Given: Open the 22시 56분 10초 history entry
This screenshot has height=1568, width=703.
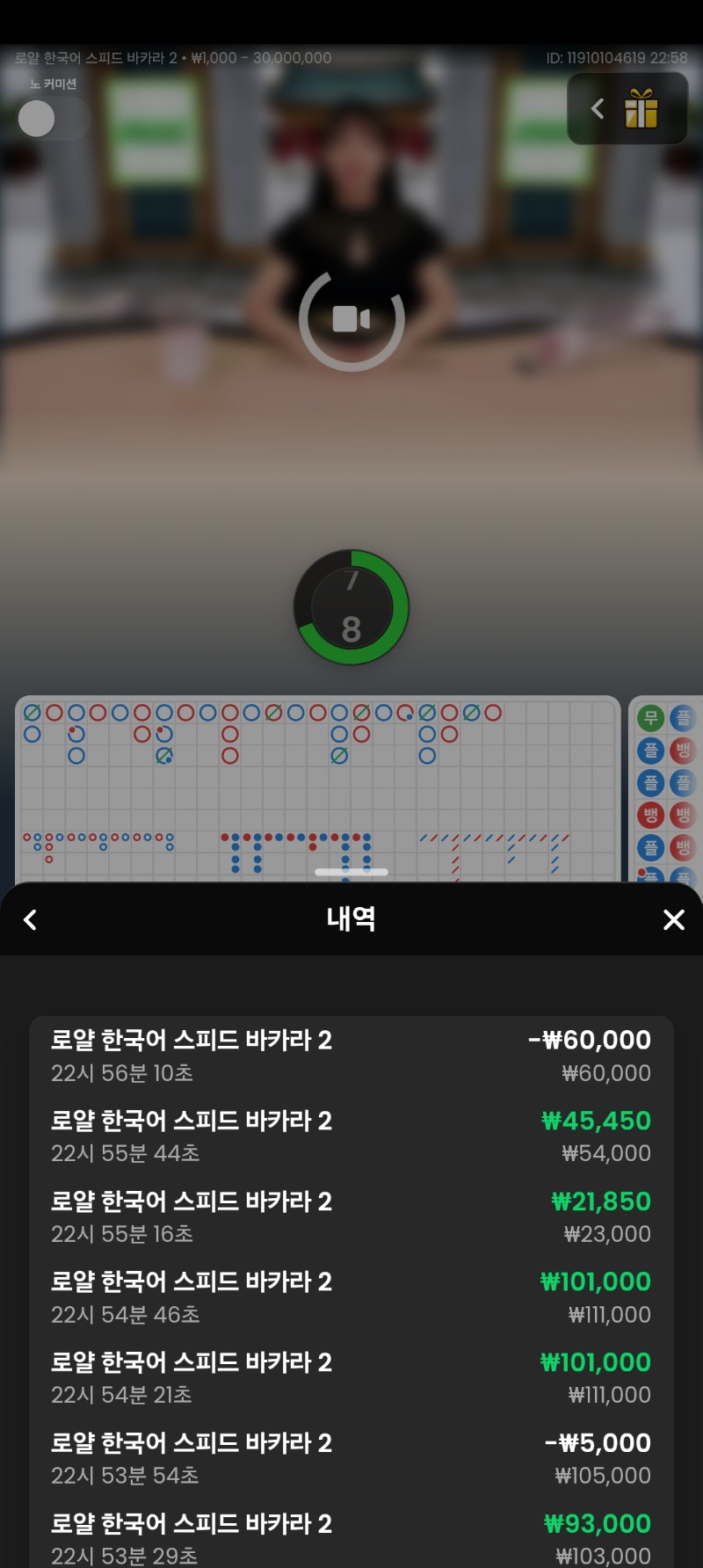Looking at the screenshot, I should [351, 1056].
